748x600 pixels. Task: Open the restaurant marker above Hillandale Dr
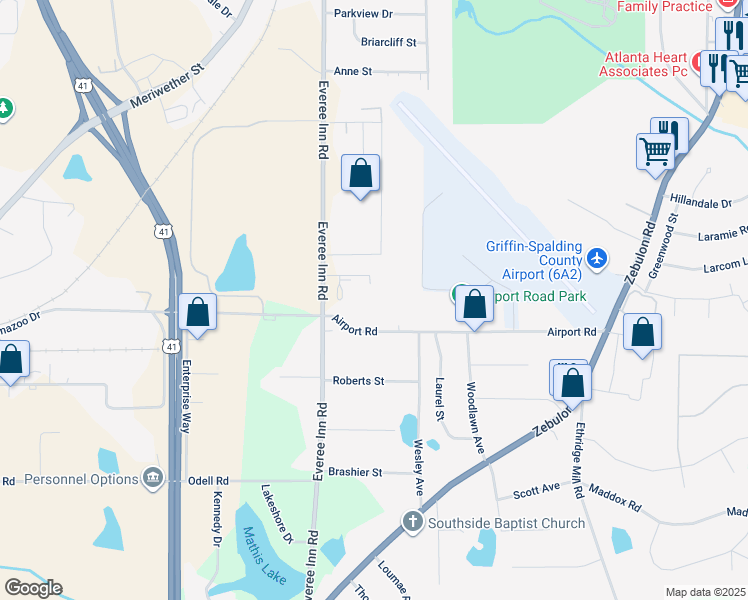tap(670, 134)
